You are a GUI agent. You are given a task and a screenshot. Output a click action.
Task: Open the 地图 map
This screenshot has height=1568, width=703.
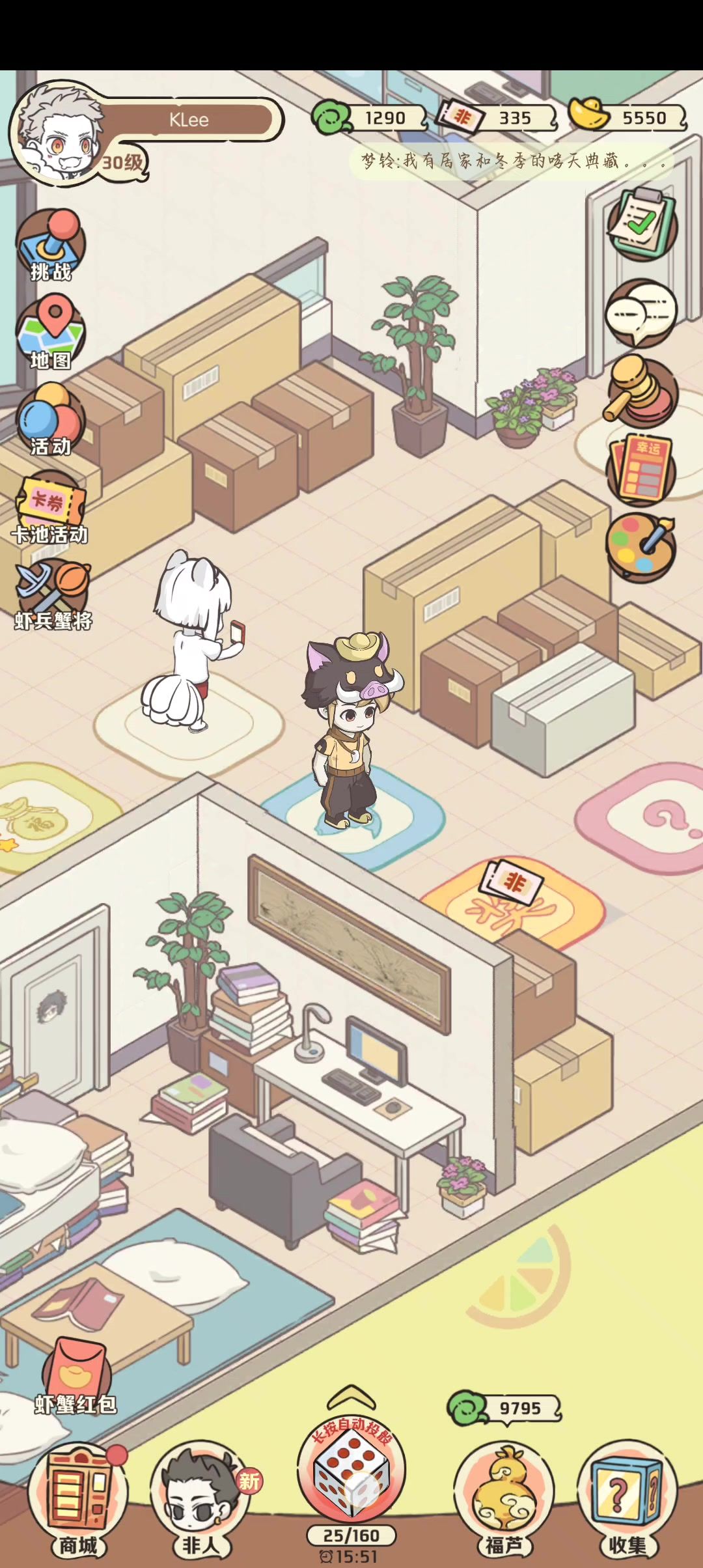coord(51,332)
